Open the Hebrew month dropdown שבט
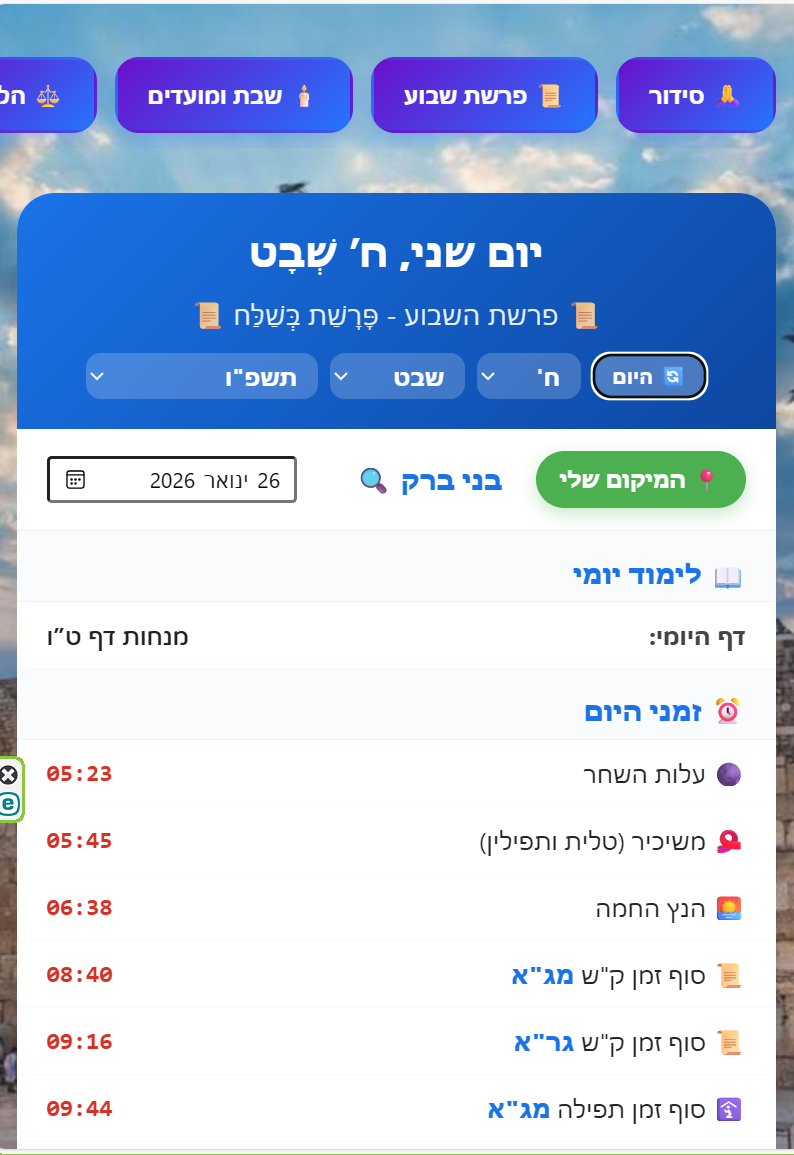This screenshot has width=794, height=1155. pyautogui.click(x=397, y=376)
